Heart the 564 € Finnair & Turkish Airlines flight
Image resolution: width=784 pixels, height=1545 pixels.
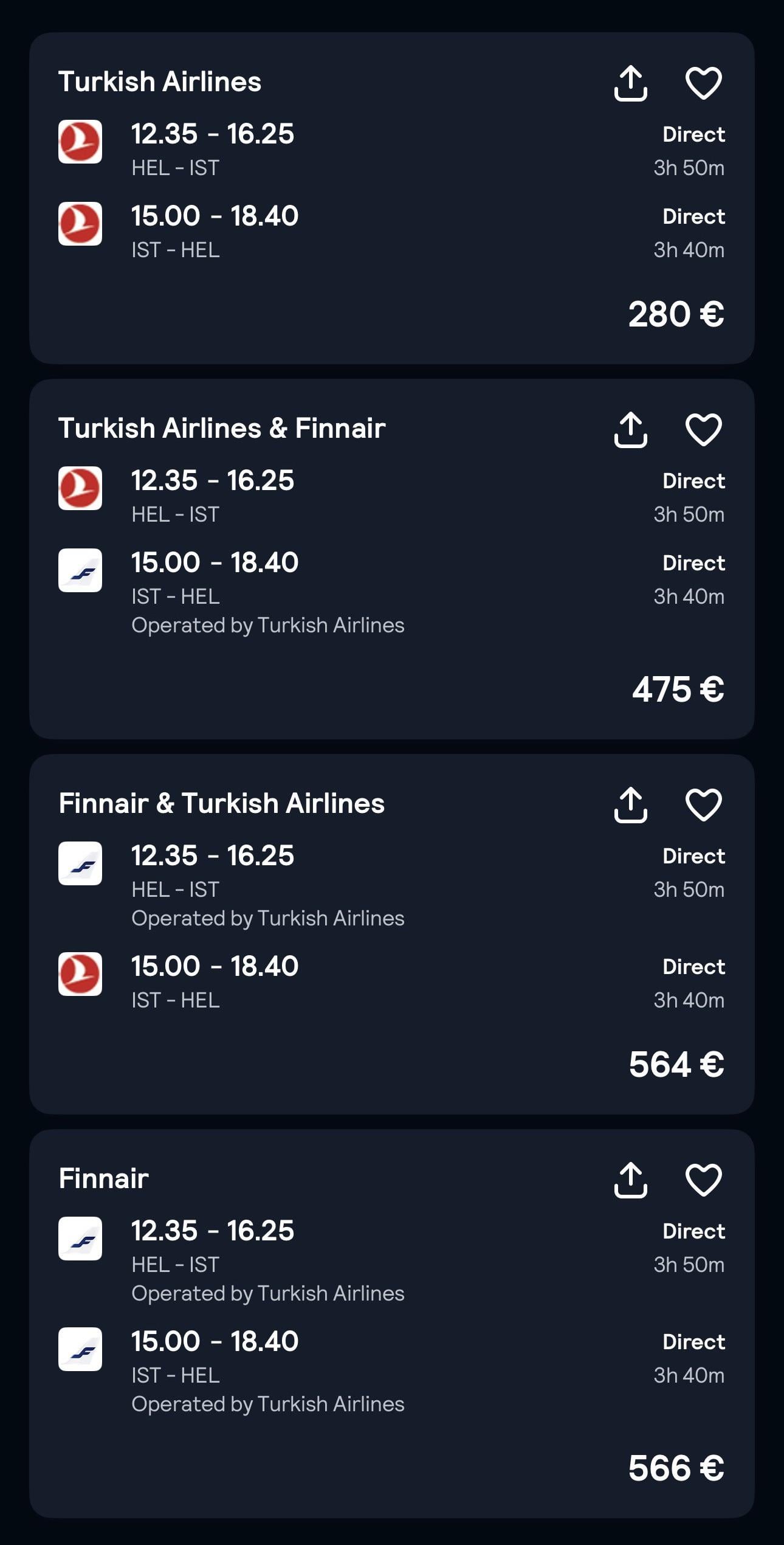point(704,805)
